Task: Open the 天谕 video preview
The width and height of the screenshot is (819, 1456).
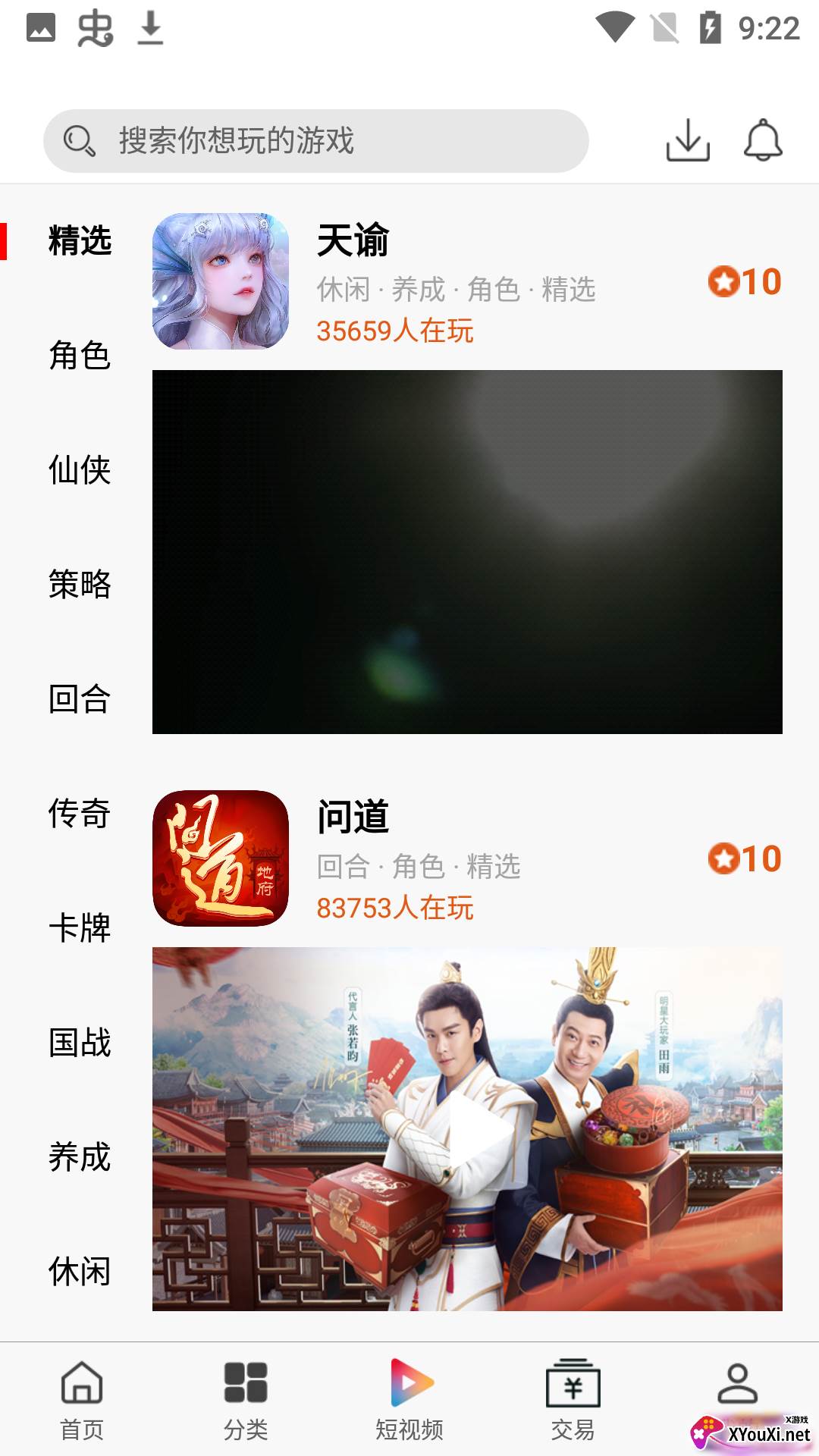Action: coord(467,552)
